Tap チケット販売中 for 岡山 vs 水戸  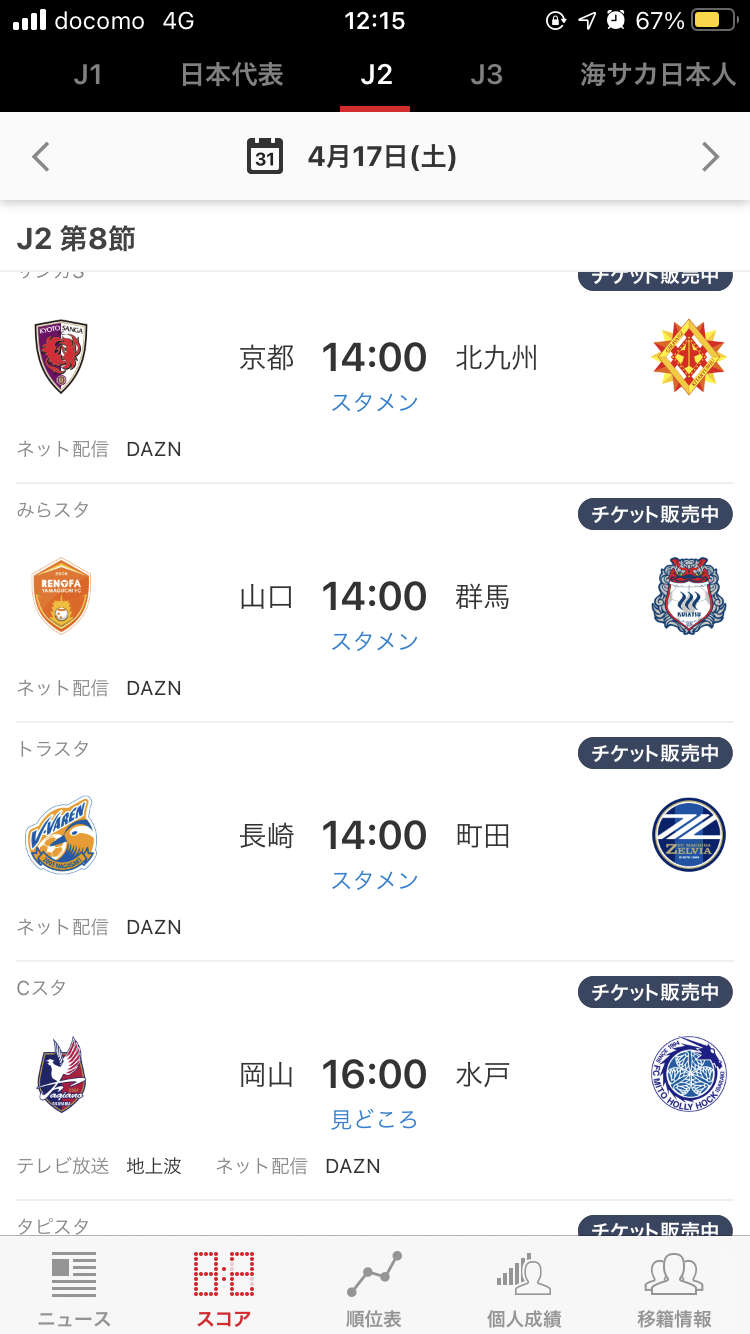tap(655, 992)
